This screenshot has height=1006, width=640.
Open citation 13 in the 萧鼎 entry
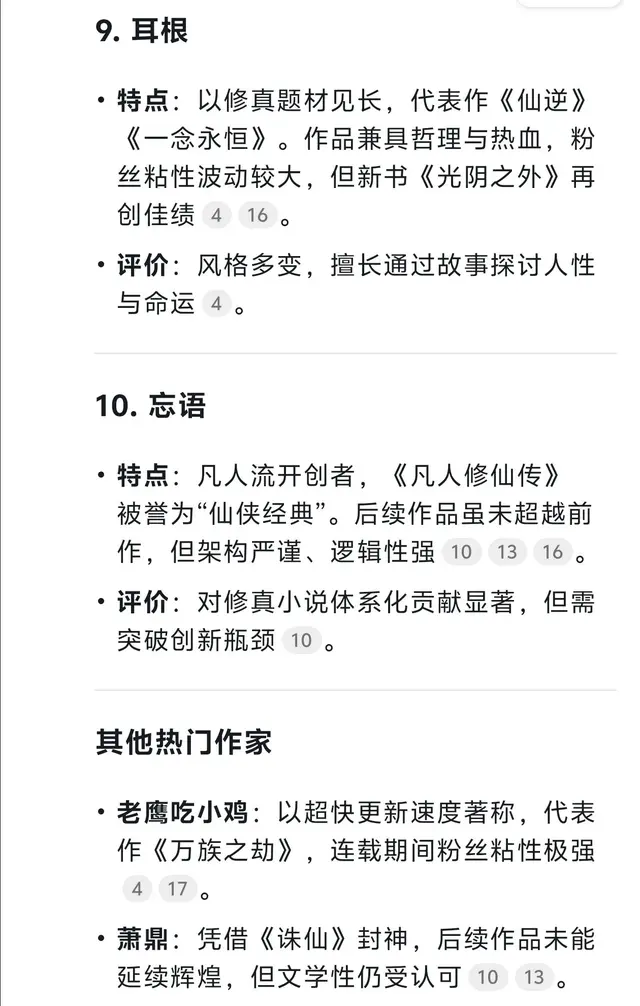click(x=535, y=978)
